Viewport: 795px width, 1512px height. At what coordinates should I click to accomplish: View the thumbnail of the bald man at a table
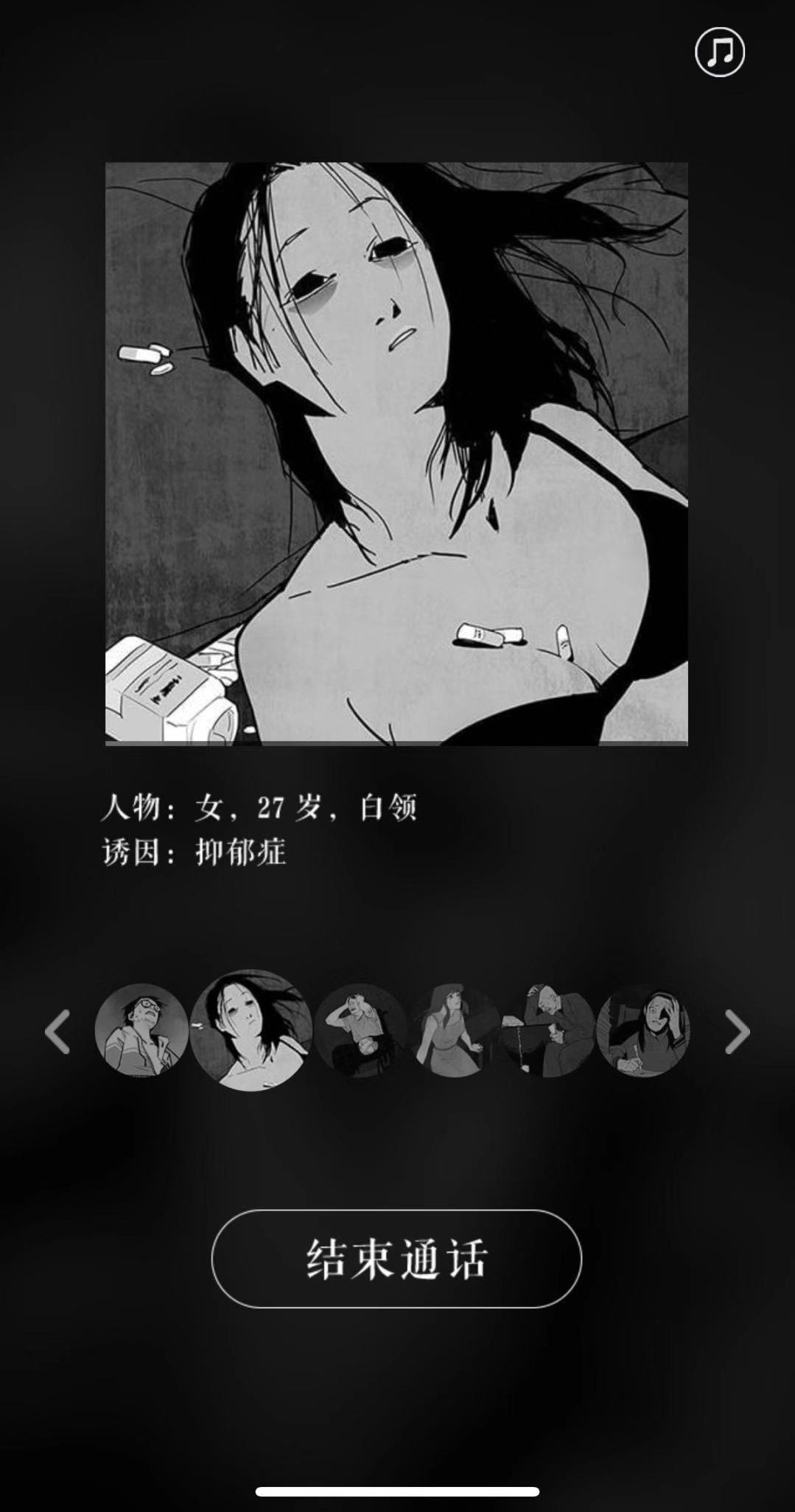(548, 1030)
